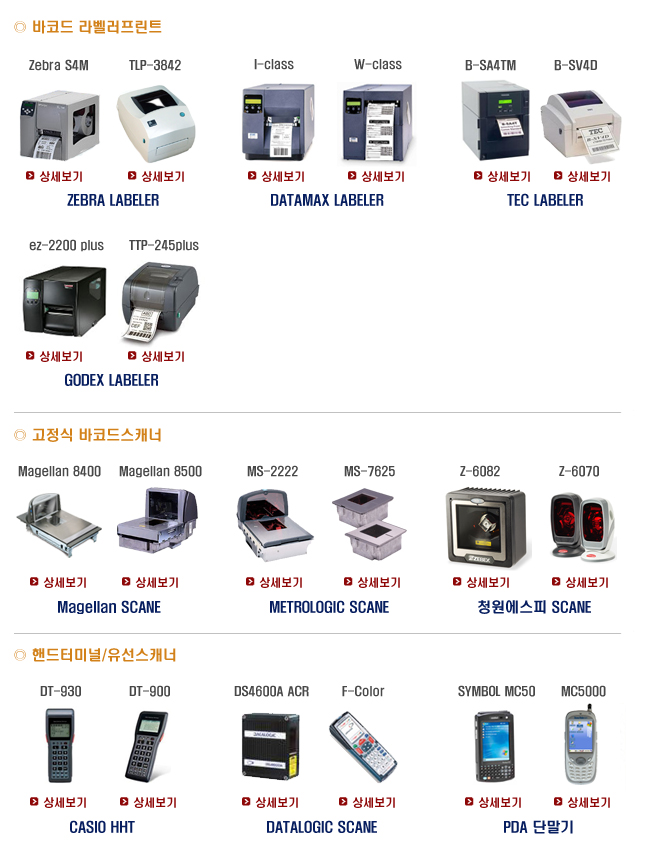Screen dimensions: 650x851
Task: Open 상세보기 for Zebra S4M
Action: [x=60, y=177]
